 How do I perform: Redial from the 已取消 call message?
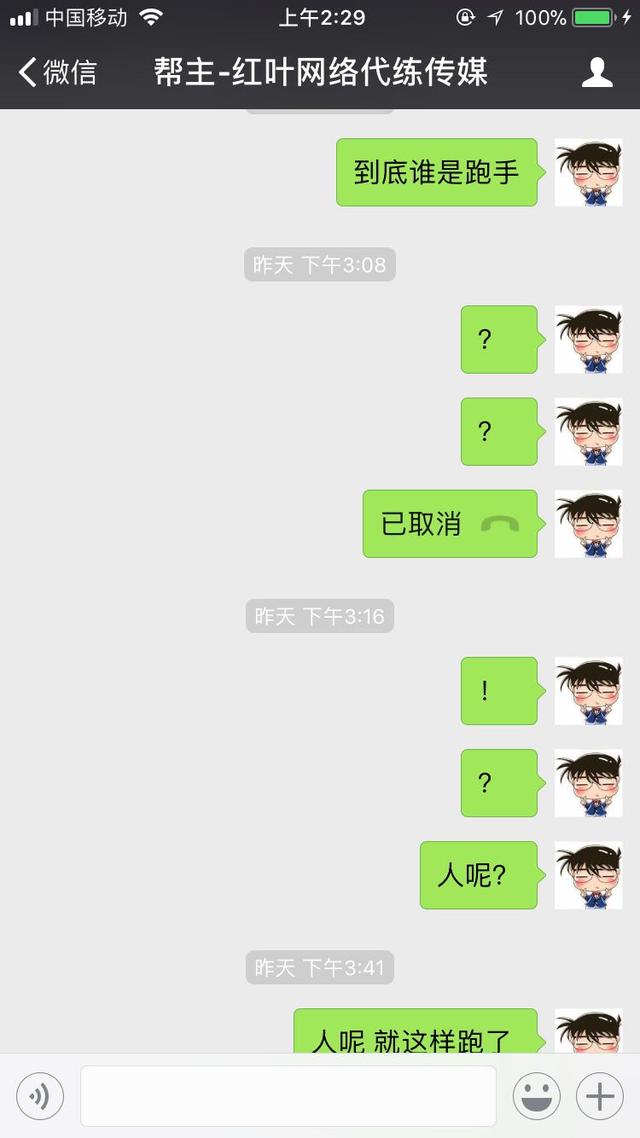(450, 524)
